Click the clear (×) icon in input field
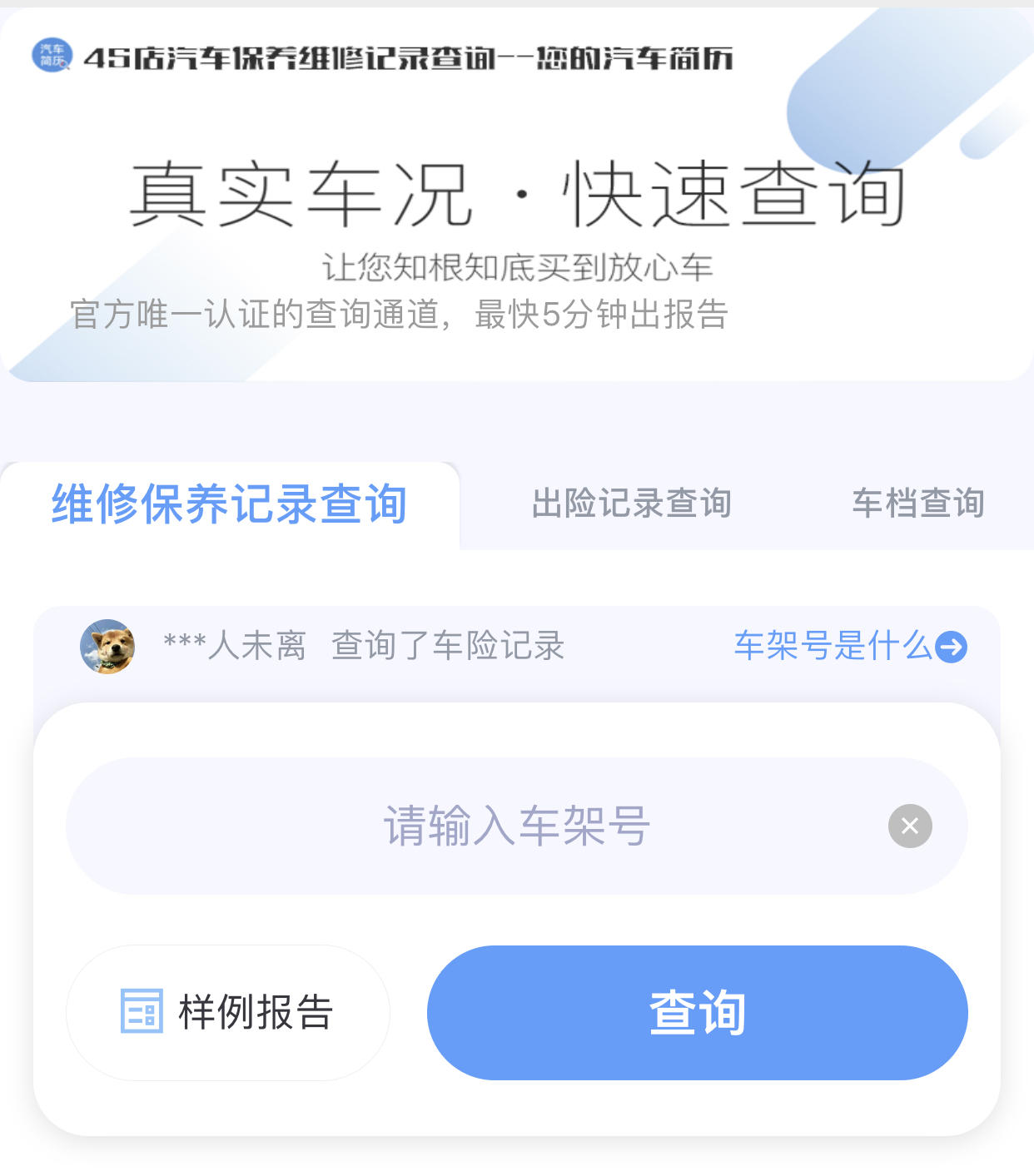Viewport: 1034px width, 1176px height. 909,825
